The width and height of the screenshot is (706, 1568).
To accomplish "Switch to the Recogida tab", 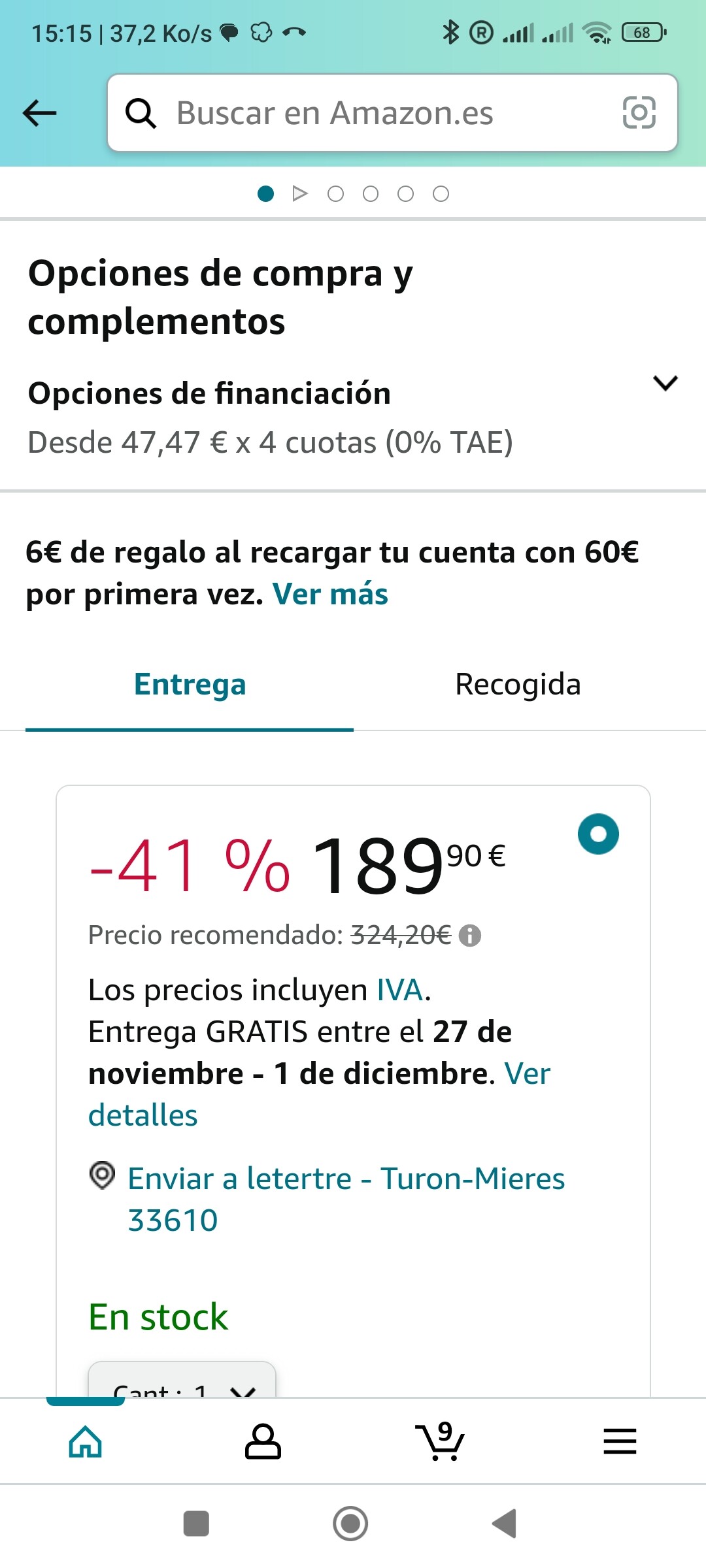I will point(518,684).
